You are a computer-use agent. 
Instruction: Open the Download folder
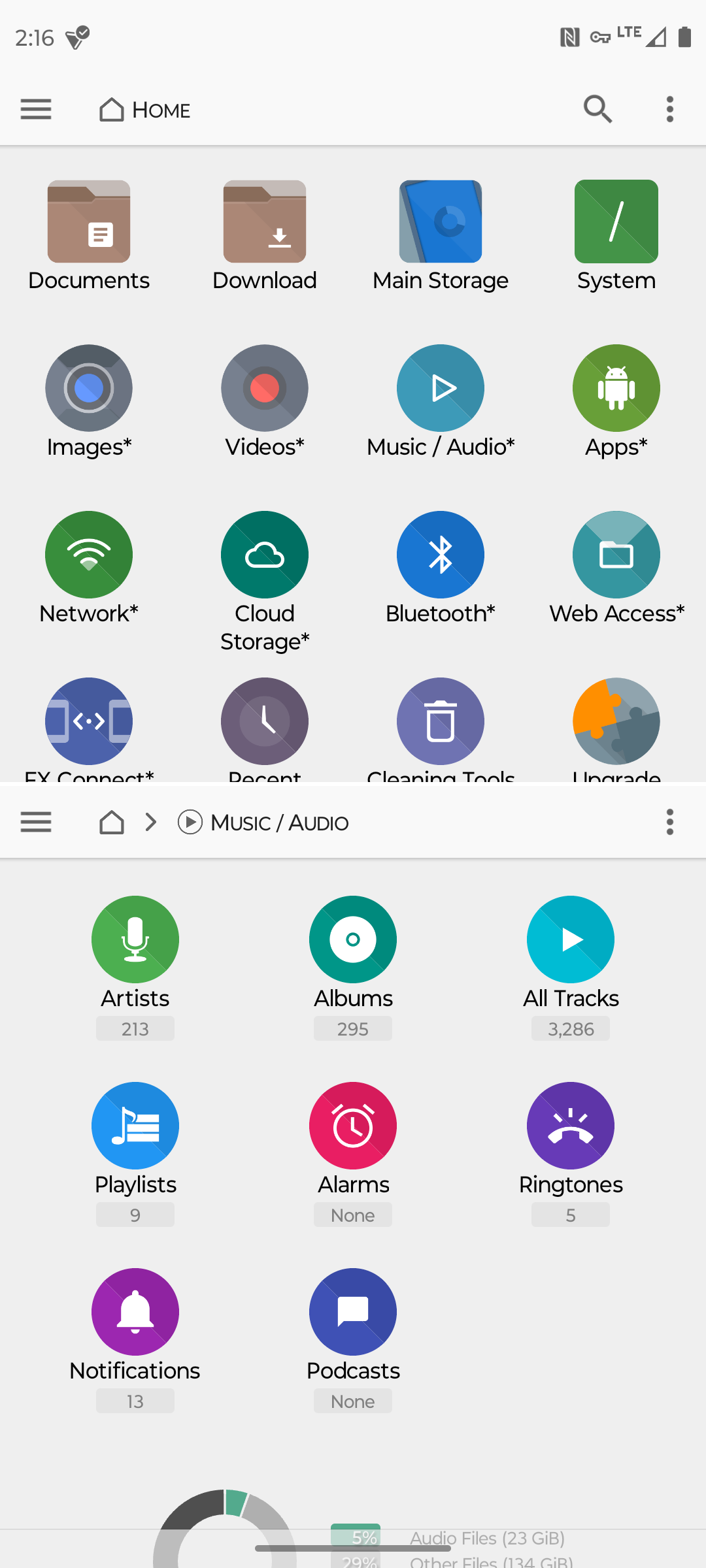point(265,236)
